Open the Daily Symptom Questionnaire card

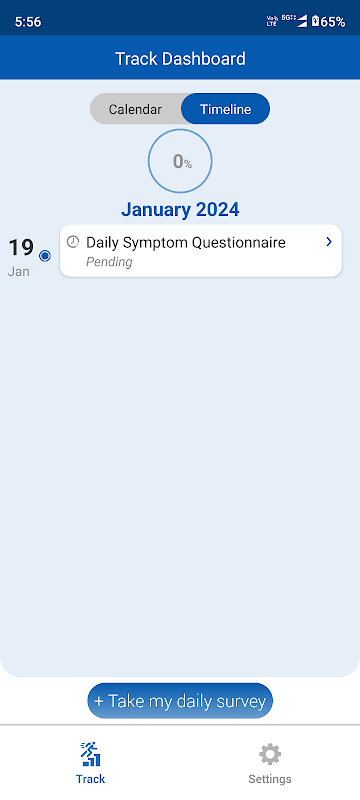tap(200, 251)
